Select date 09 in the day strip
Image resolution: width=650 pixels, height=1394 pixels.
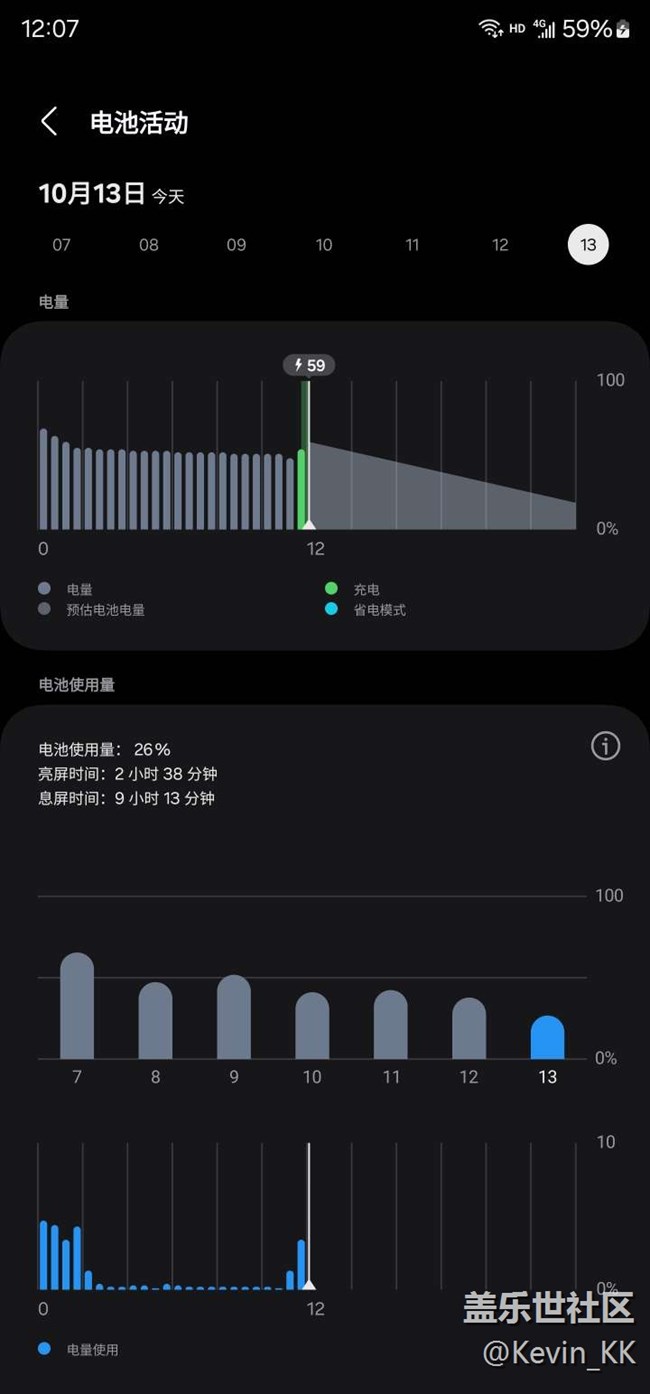coord(236,245)
